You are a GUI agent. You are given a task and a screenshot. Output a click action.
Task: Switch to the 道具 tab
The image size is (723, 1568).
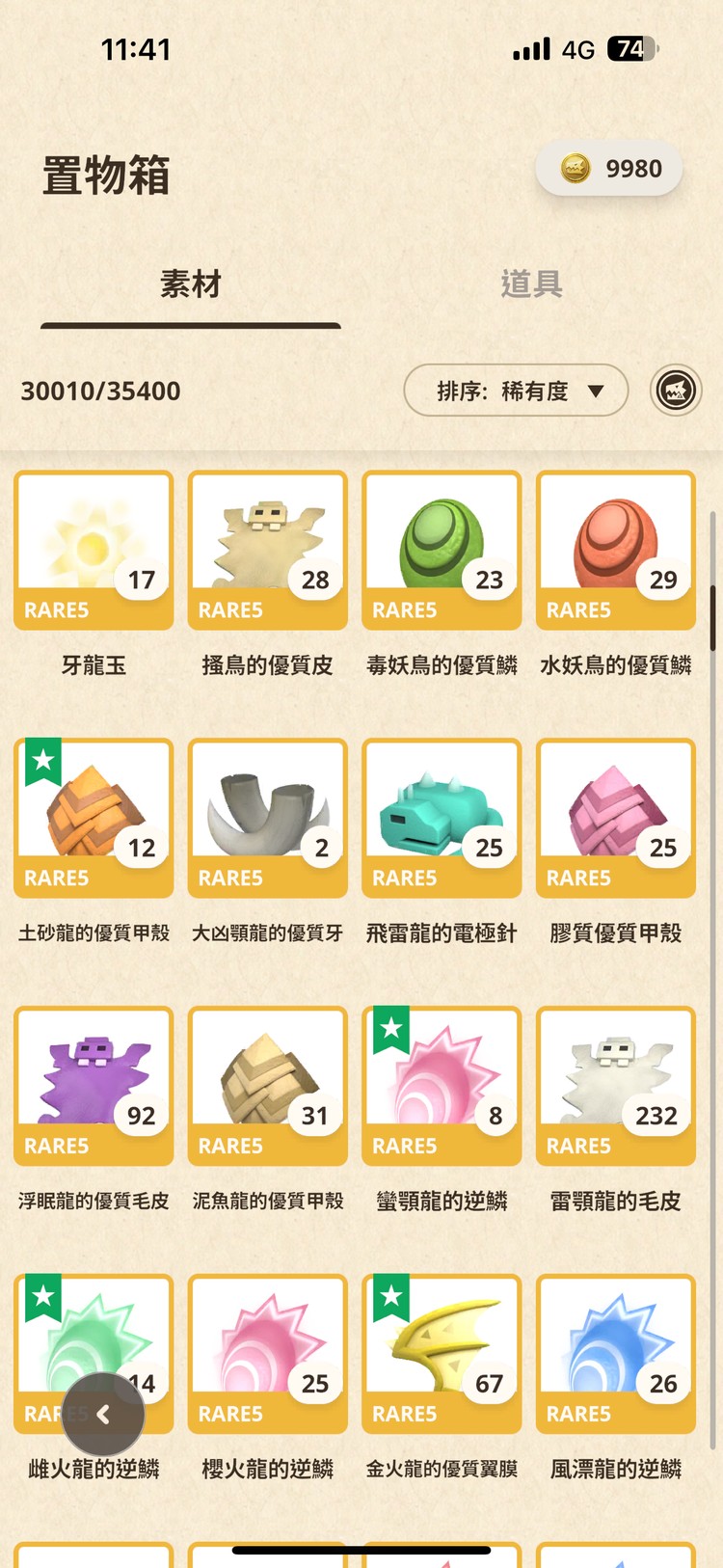tap(531, 284)
